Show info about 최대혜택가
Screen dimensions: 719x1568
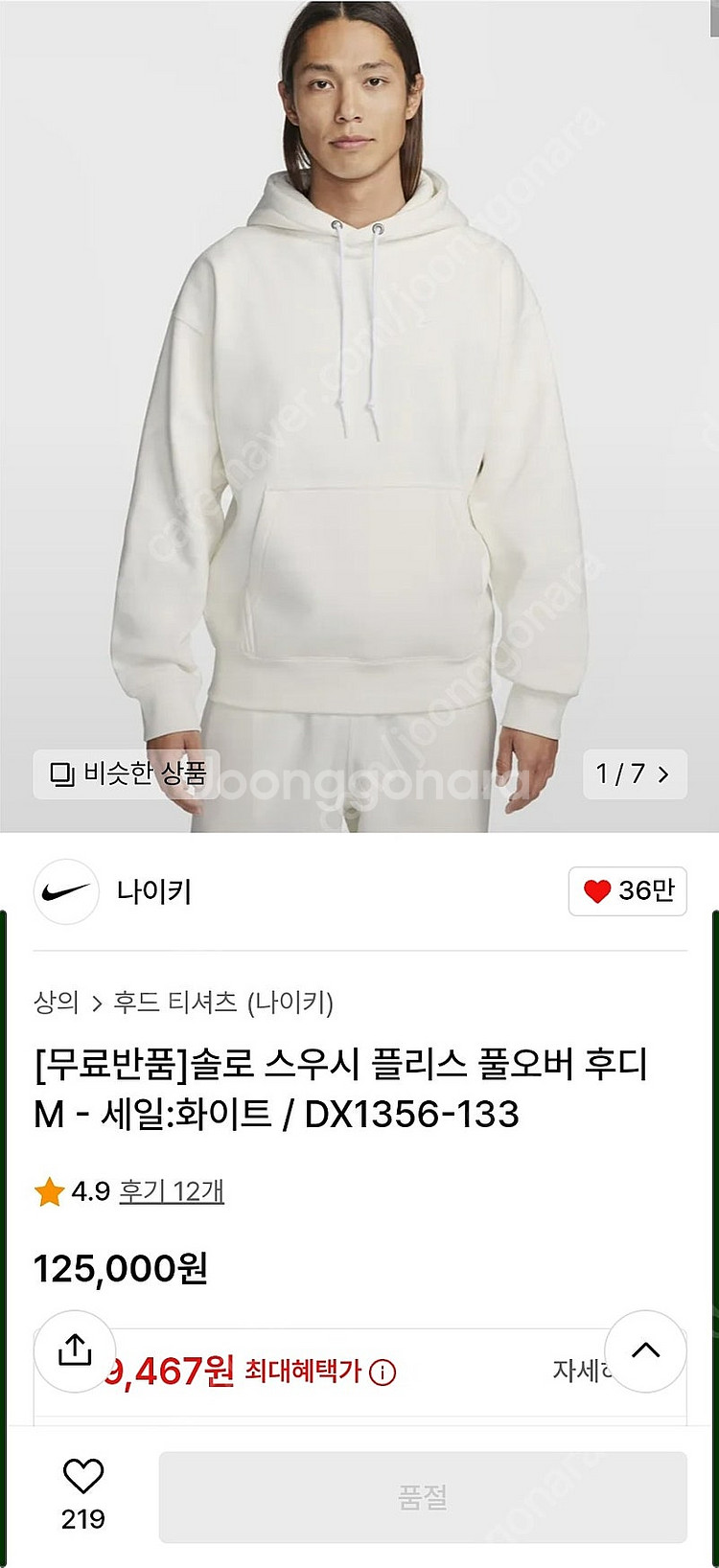pyautogui.click(x=383, y=1372)
